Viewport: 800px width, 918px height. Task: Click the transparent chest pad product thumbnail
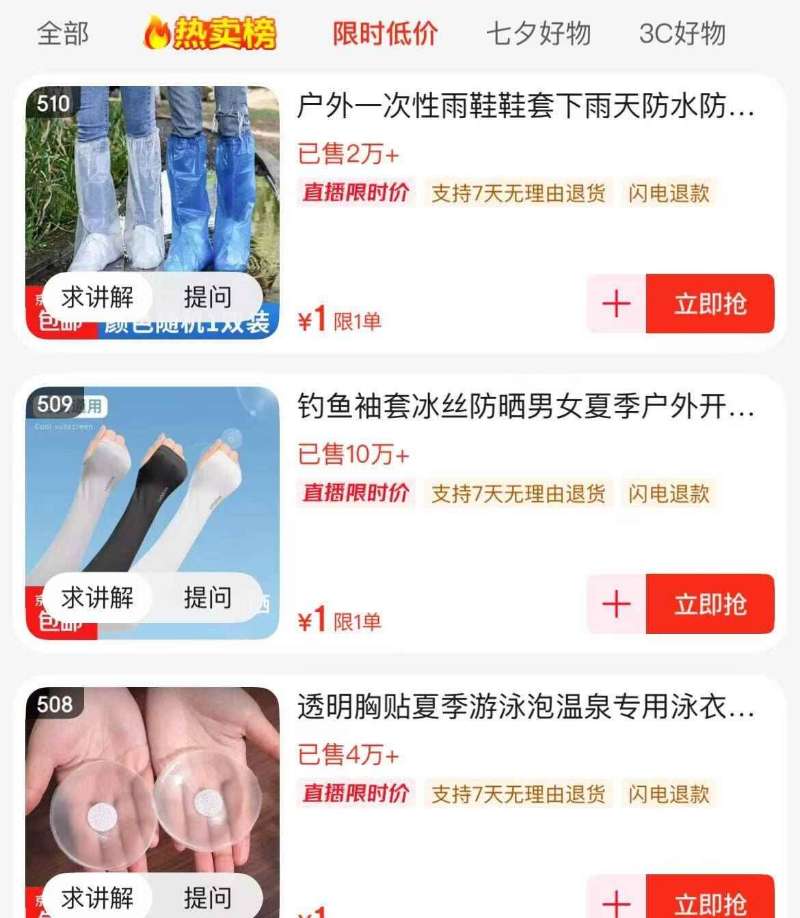150,790
